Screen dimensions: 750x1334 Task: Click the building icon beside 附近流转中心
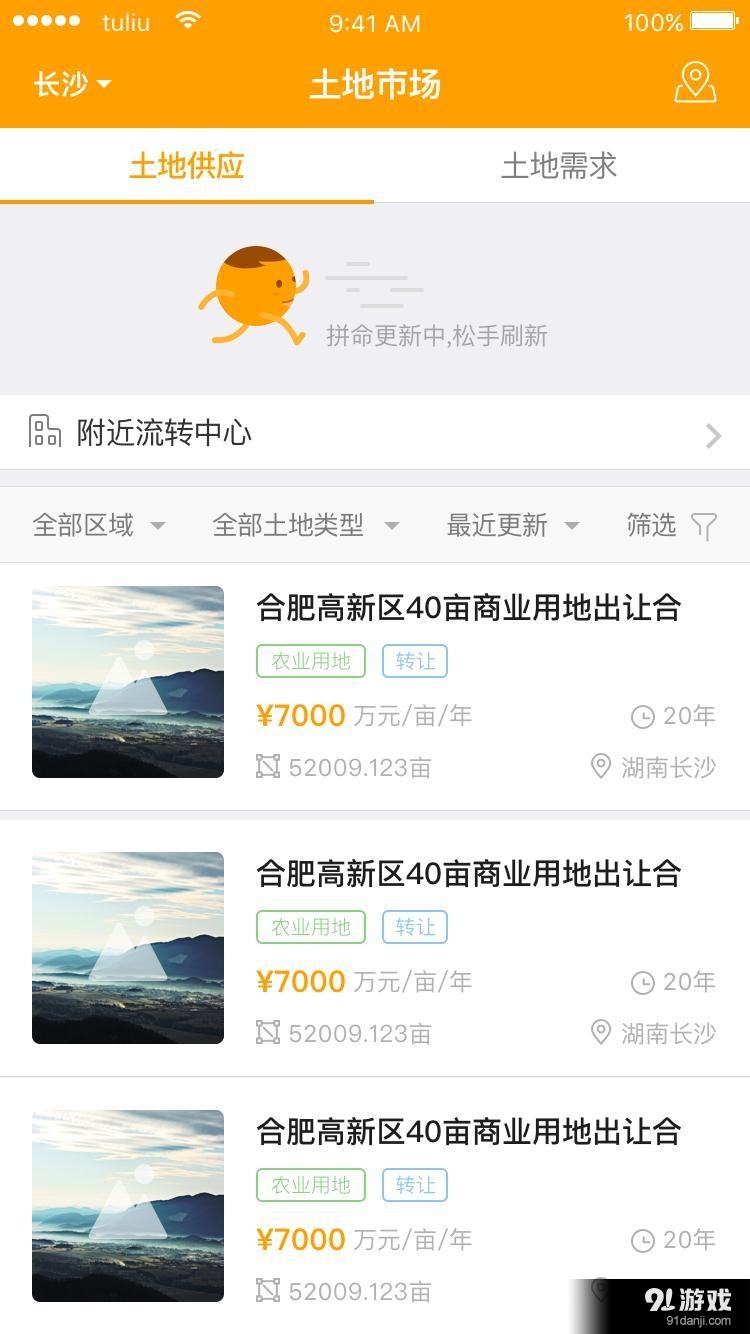(42, 433)
